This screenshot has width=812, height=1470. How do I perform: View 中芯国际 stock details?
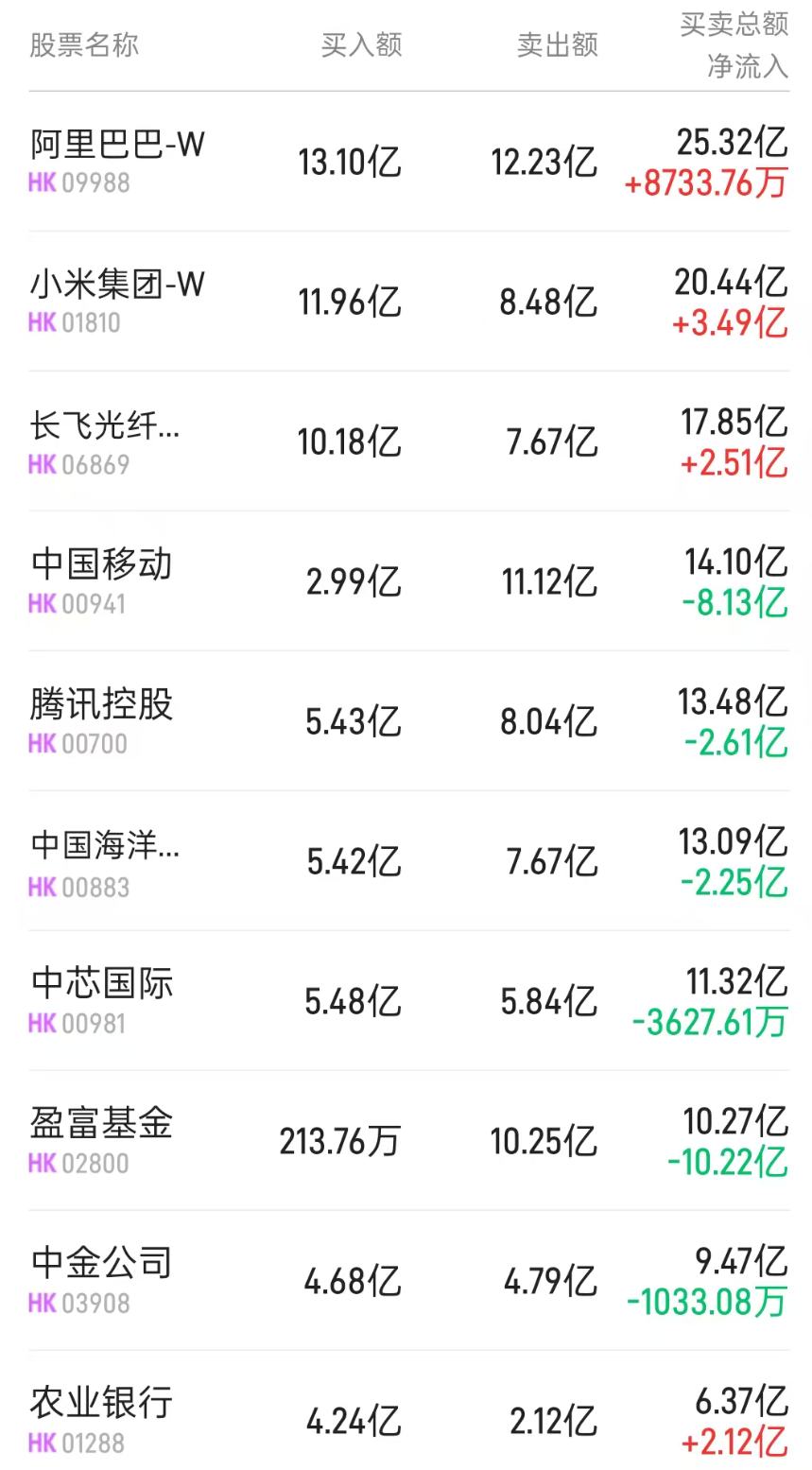coord(102,1000)
